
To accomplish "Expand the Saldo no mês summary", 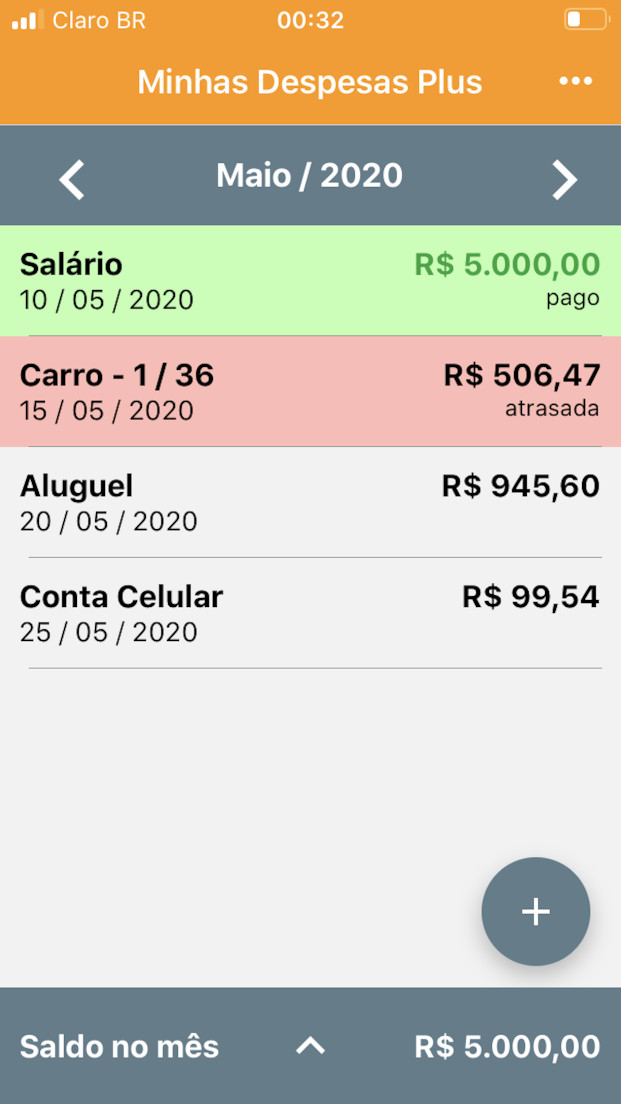I will 310,1046.
